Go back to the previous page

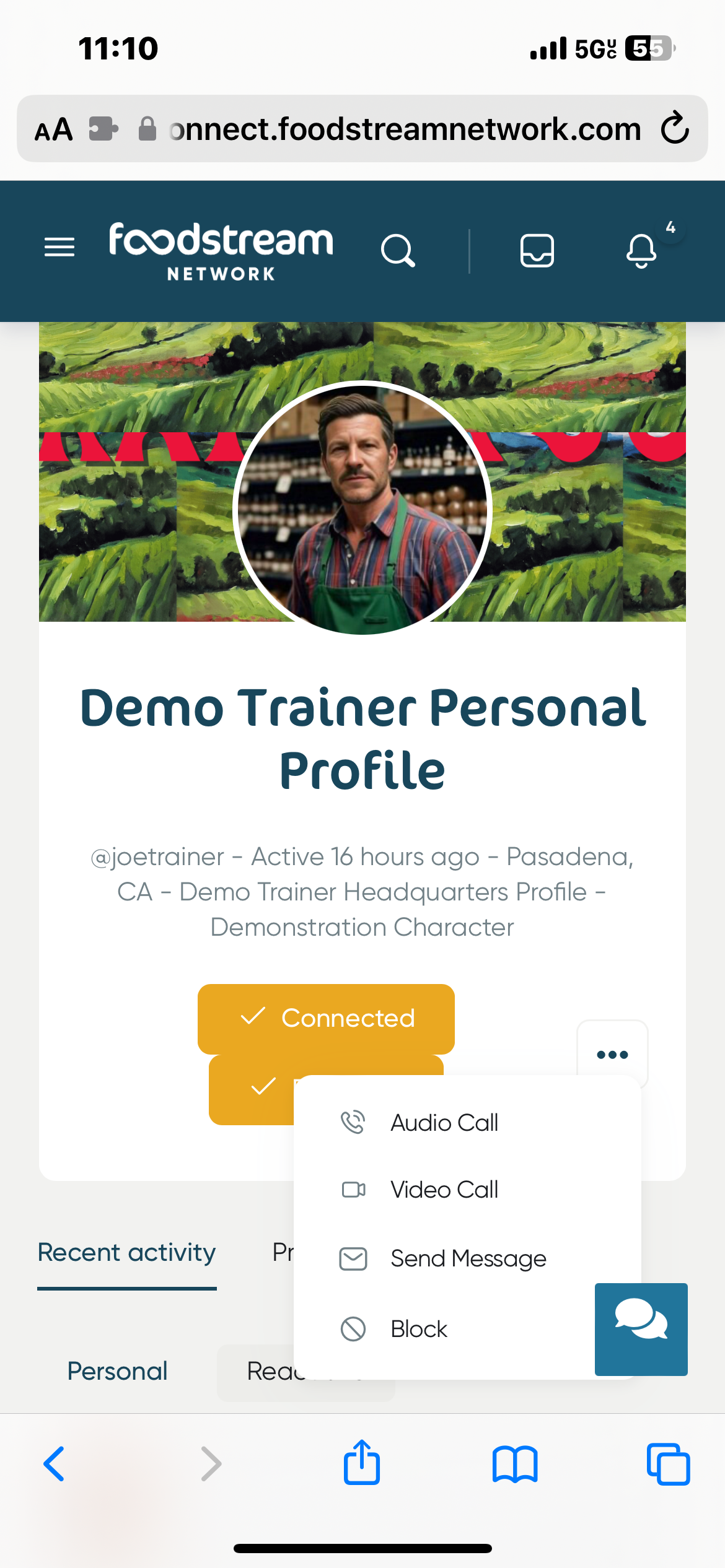point(54,1464)
